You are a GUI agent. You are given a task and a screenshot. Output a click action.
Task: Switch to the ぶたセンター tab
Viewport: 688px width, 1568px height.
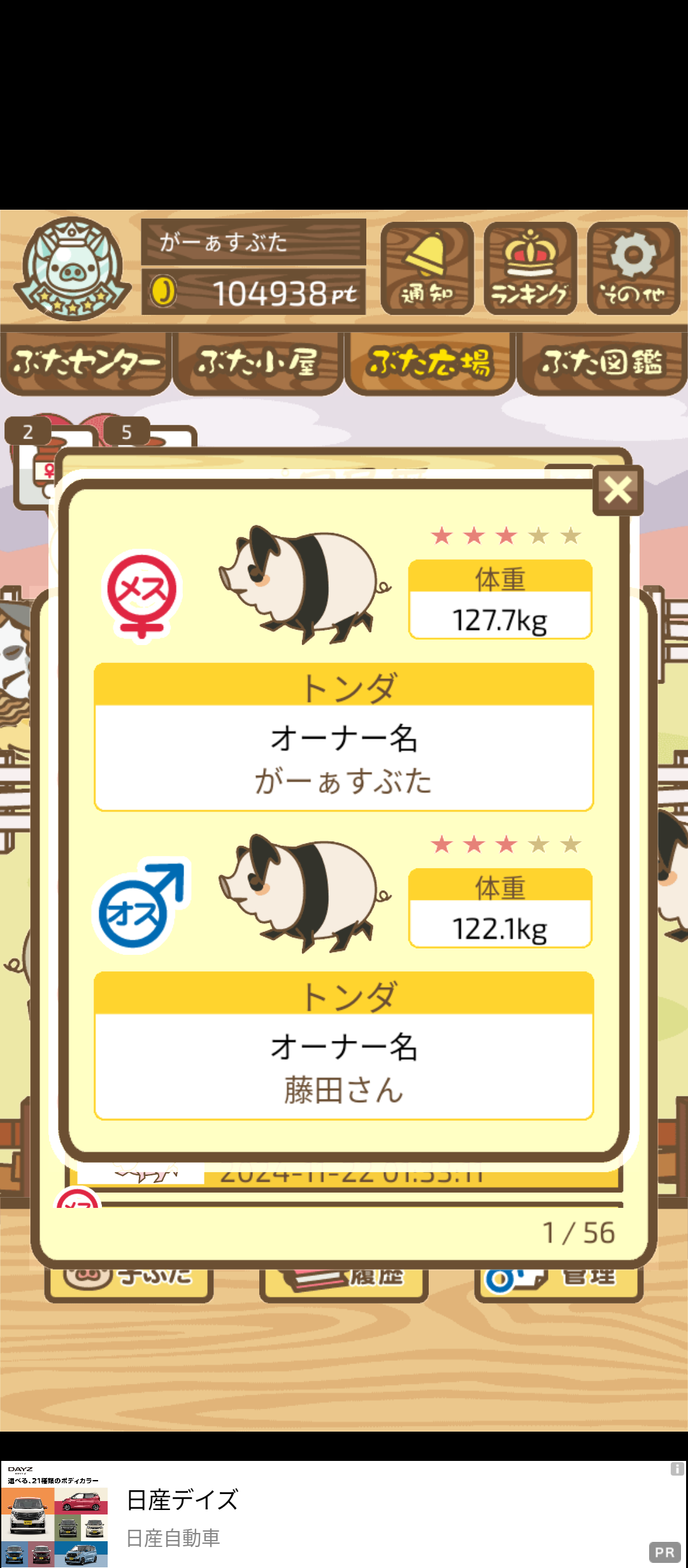point(86,362)
